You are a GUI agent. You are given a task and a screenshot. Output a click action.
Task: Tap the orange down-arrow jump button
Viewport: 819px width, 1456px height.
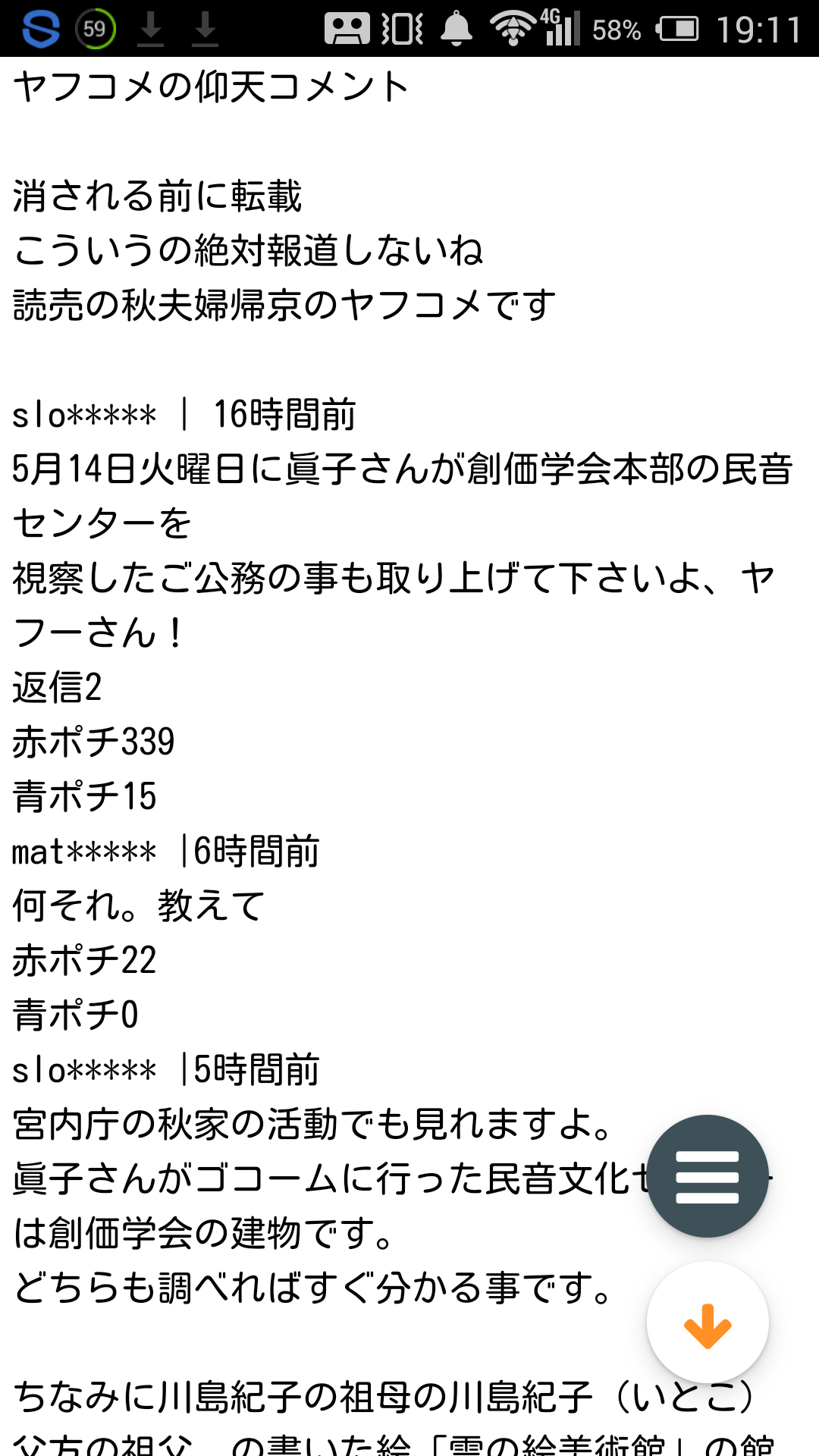pyautogui.click(x=708, y=1323)
